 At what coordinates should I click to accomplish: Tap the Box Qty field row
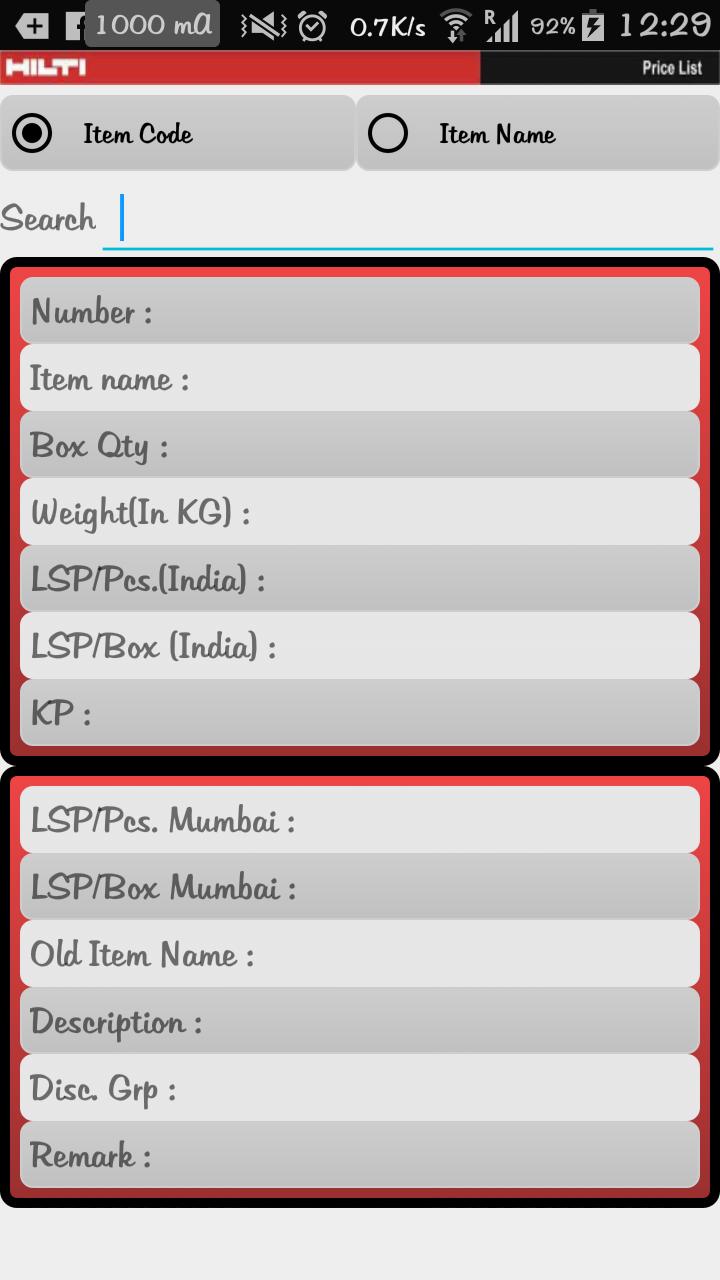tap(360, 445)
